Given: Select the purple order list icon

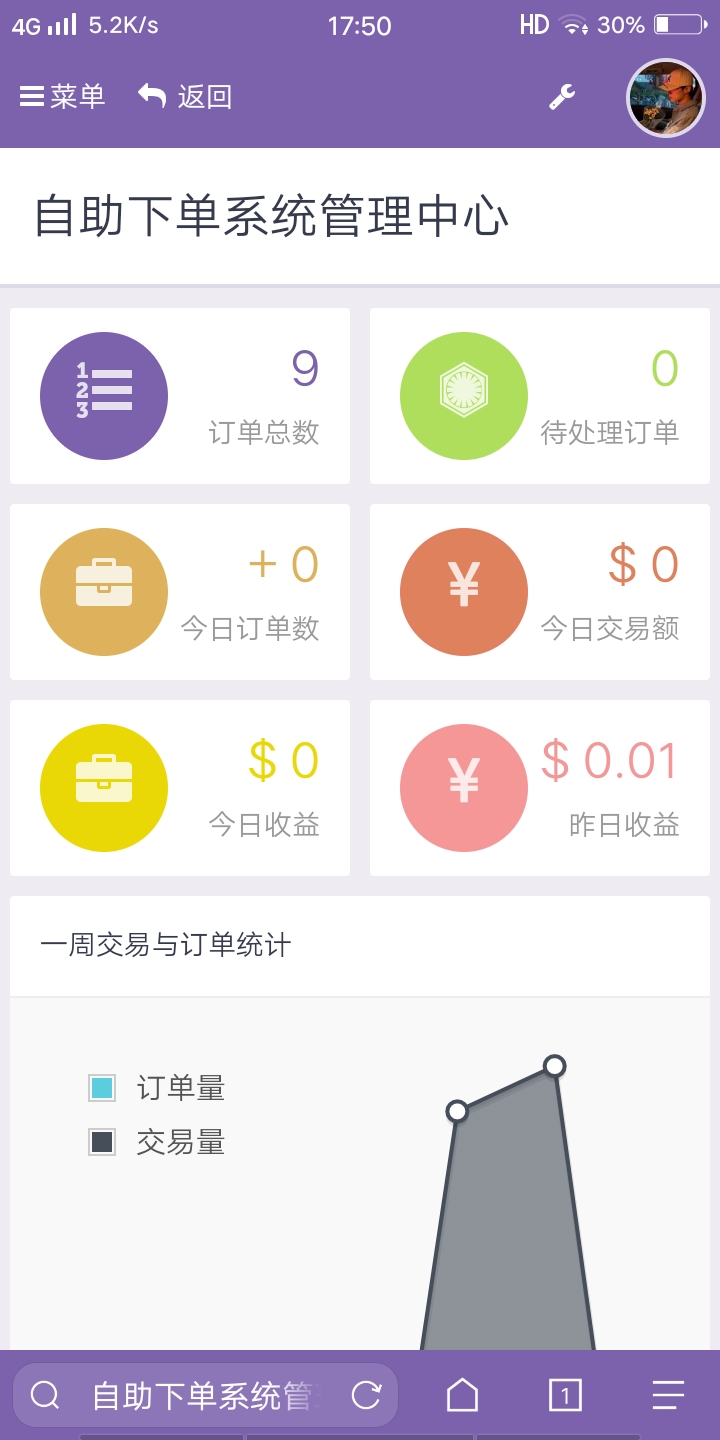Looking at the screenshot, I should click(103, 394).
